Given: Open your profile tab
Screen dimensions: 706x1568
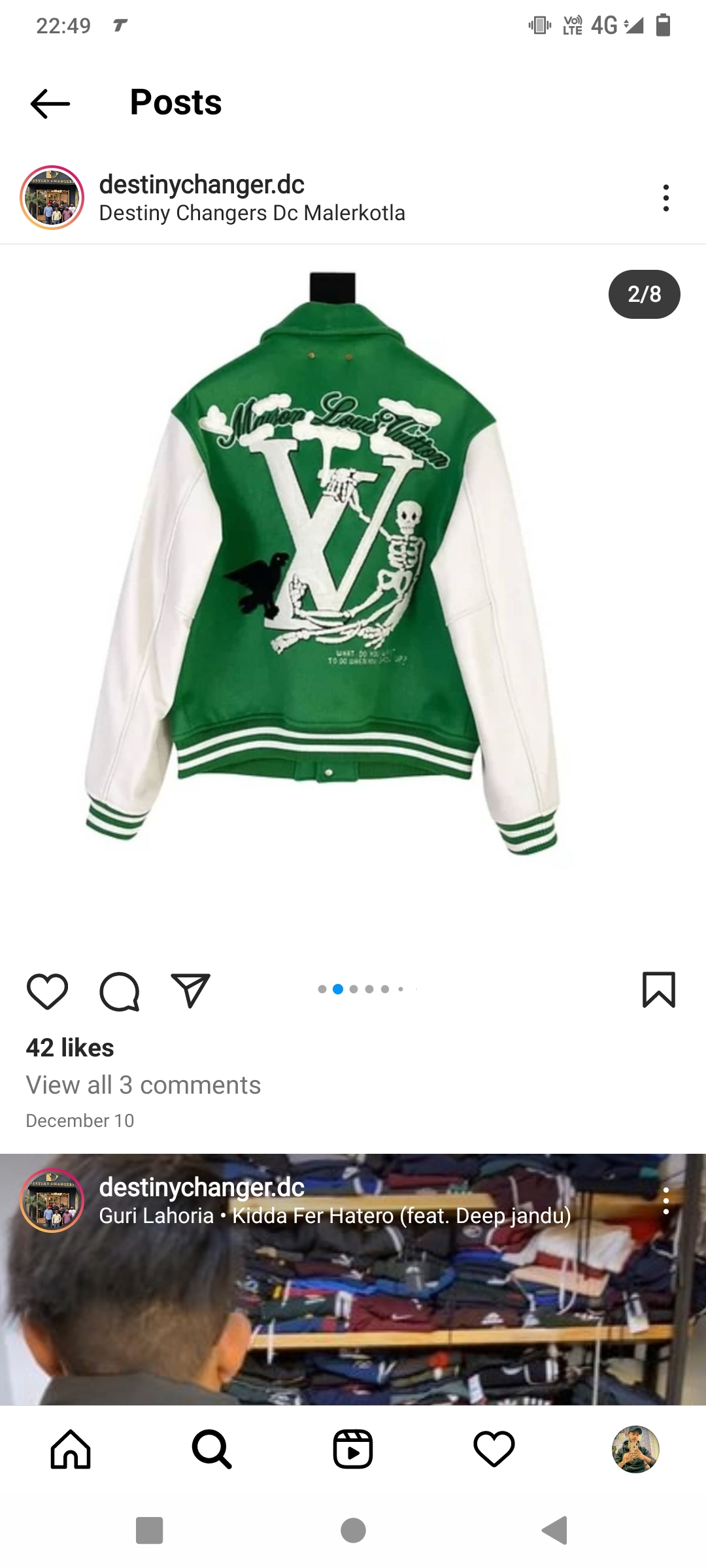Looking at the screenshot, I should (635, 1449).
